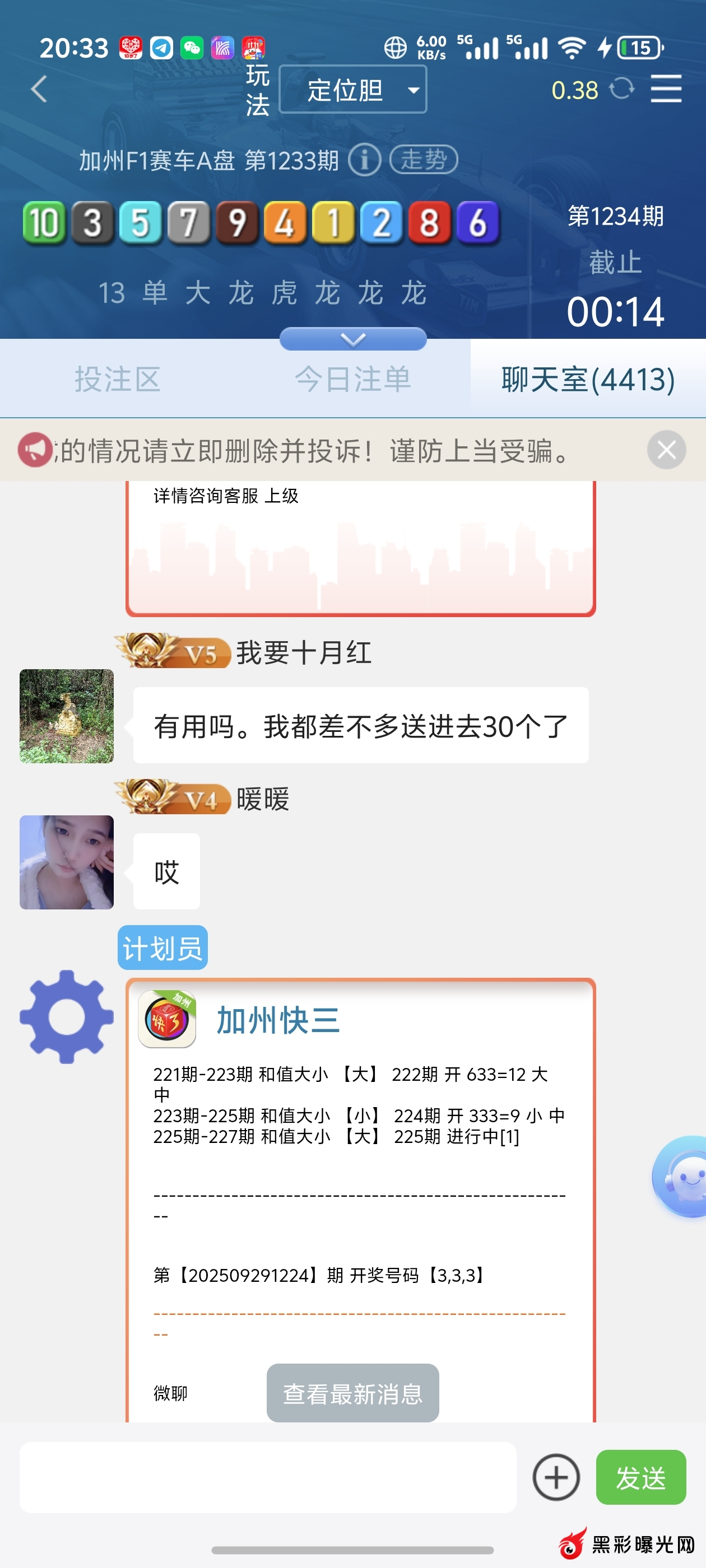Open 我要十月红's avatar
This screenshot has height=1568, width=706.
[x=66, y=716]
